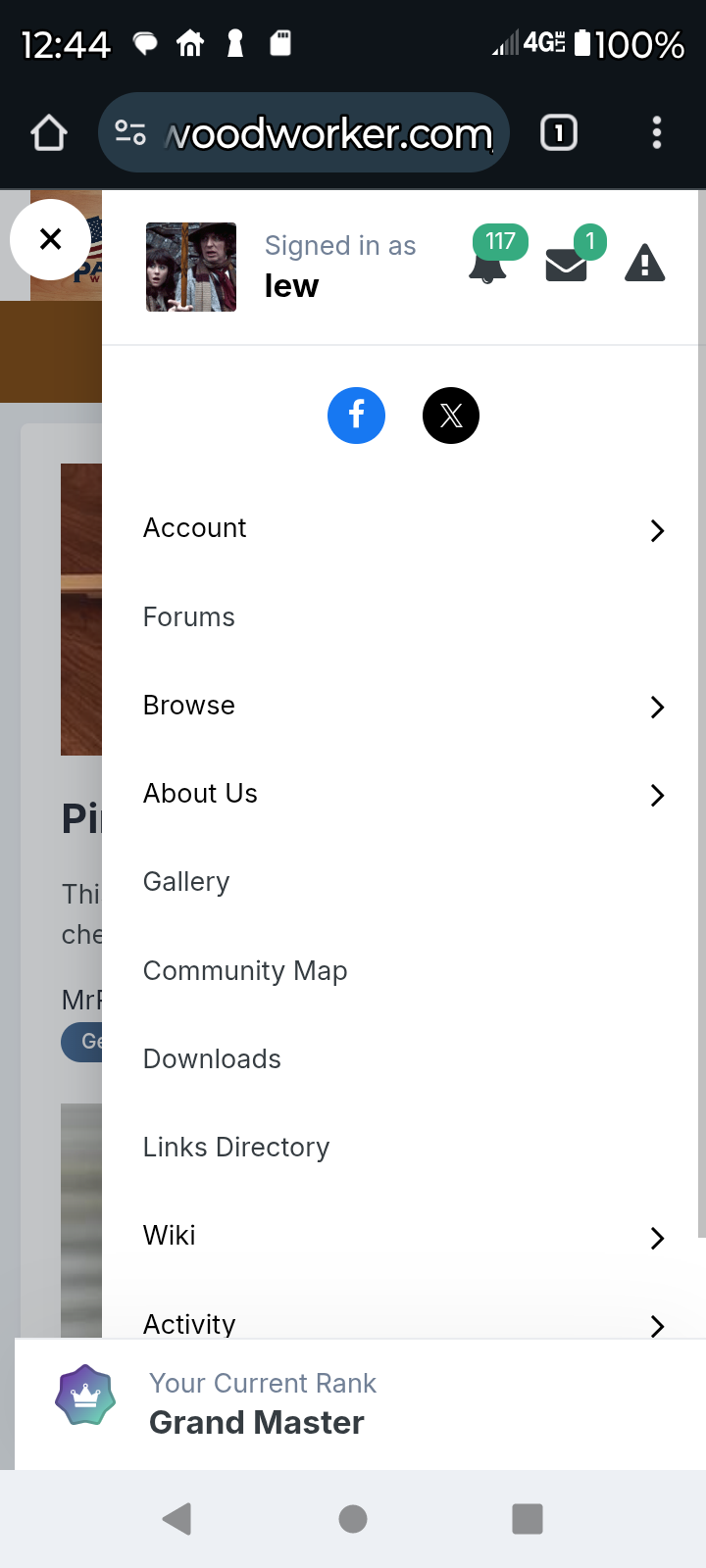Go to Downloads
This screenshot has height=1568, width=706.
pyautogui.click(x=212, y=1058)
